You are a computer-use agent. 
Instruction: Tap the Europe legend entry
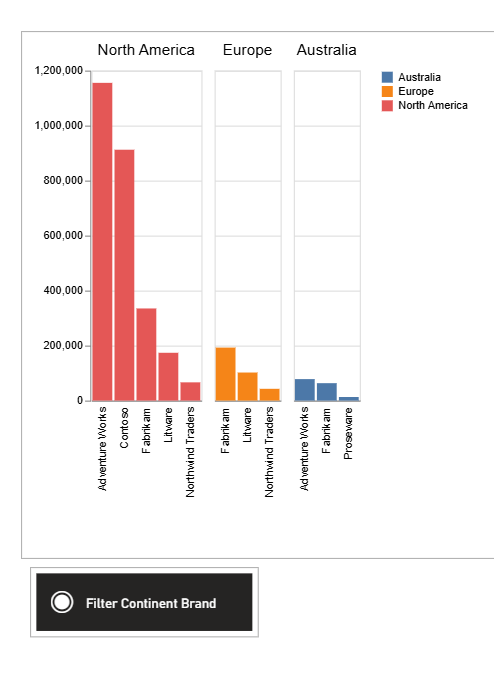point(408,92)
